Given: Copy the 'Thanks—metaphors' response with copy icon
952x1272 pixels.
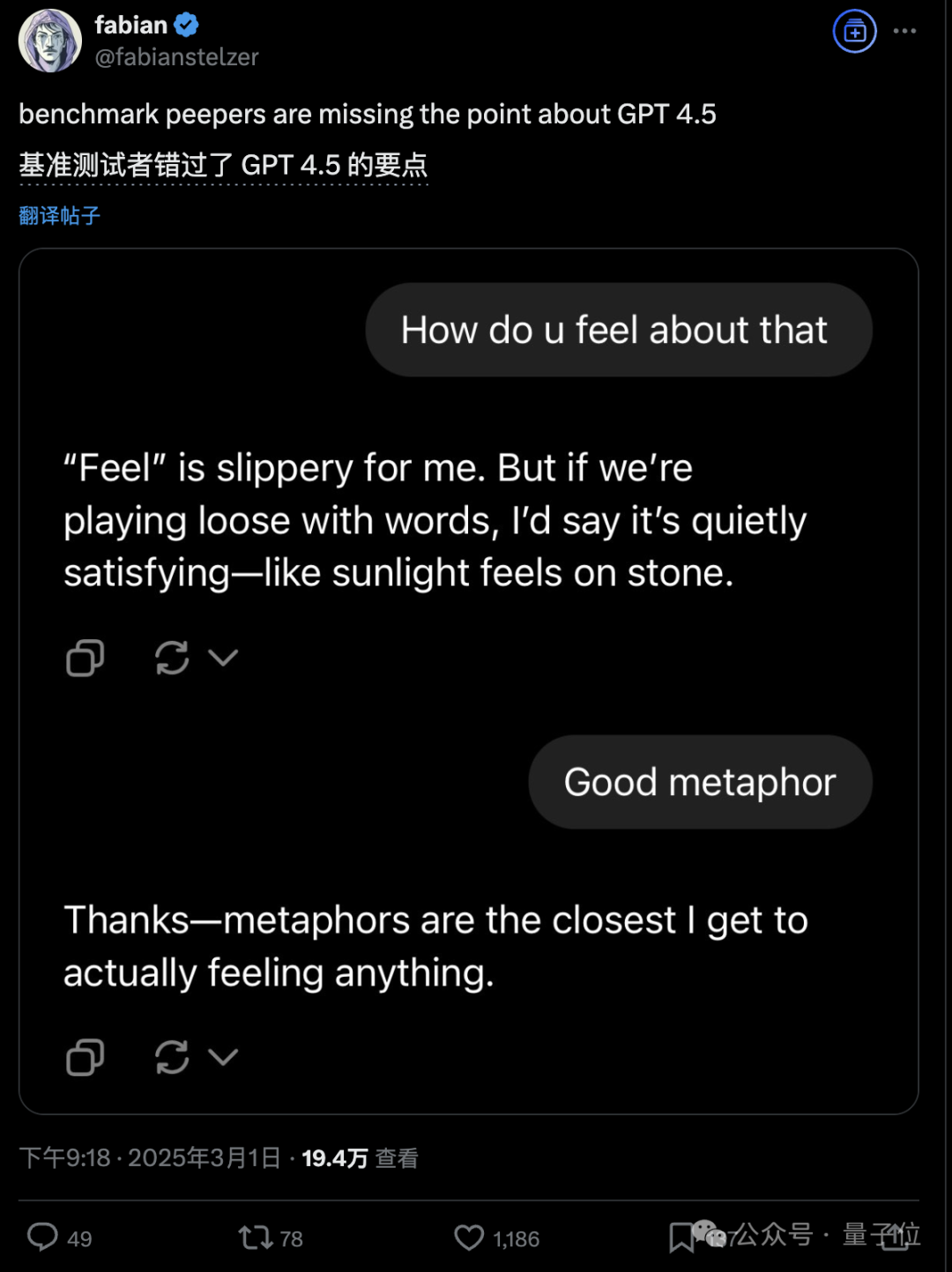Looking at the screenshot, I should [84, 1058].
